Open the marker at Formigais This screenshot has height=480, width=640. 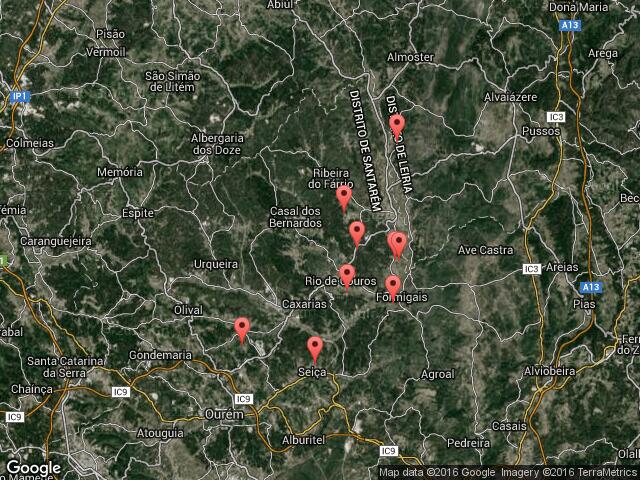pyautogui.click(x=393, y=286)
